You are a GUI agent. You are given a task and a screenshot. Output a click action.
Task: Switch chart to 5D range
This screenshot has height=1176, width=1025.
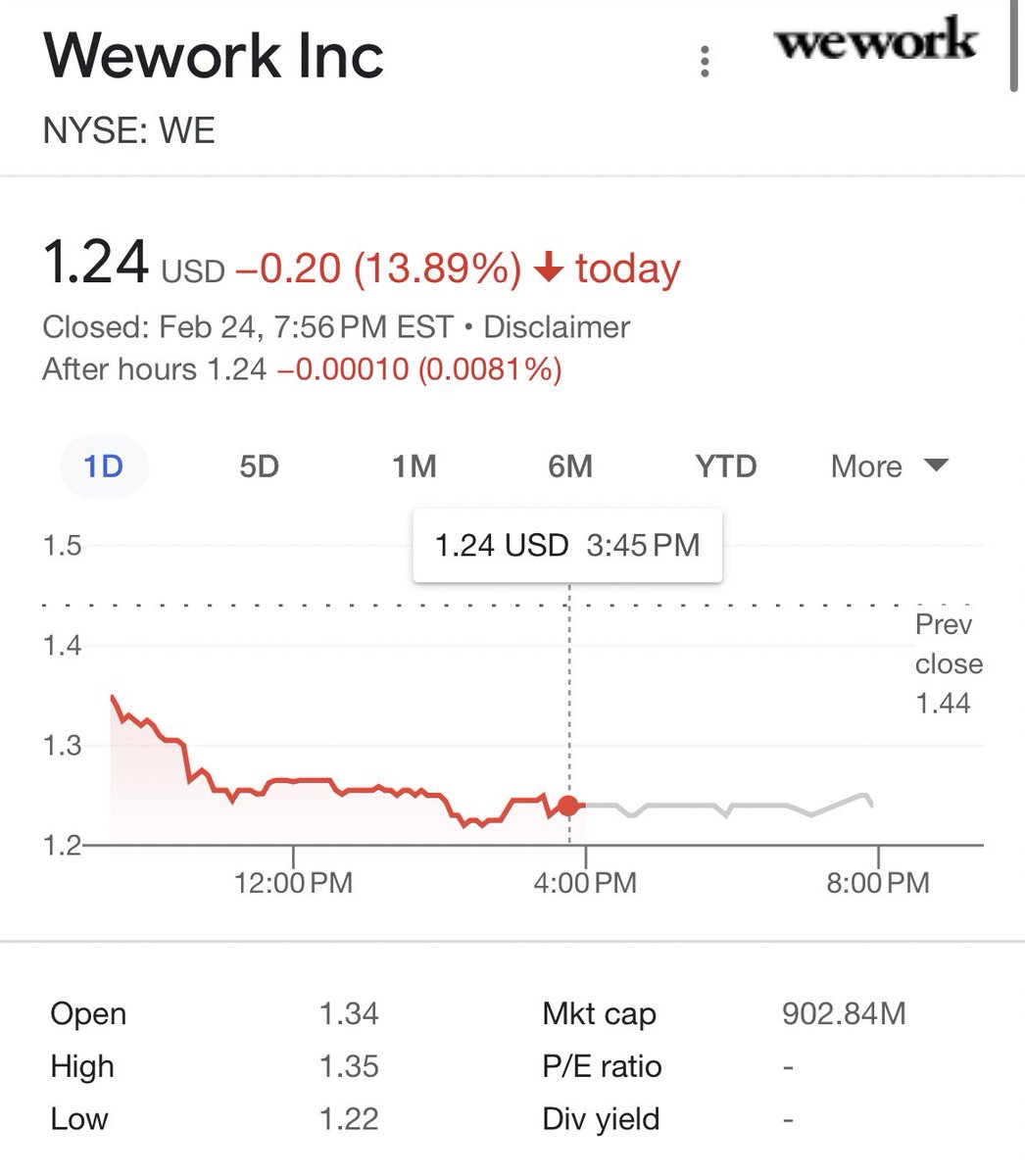(259, 466)
